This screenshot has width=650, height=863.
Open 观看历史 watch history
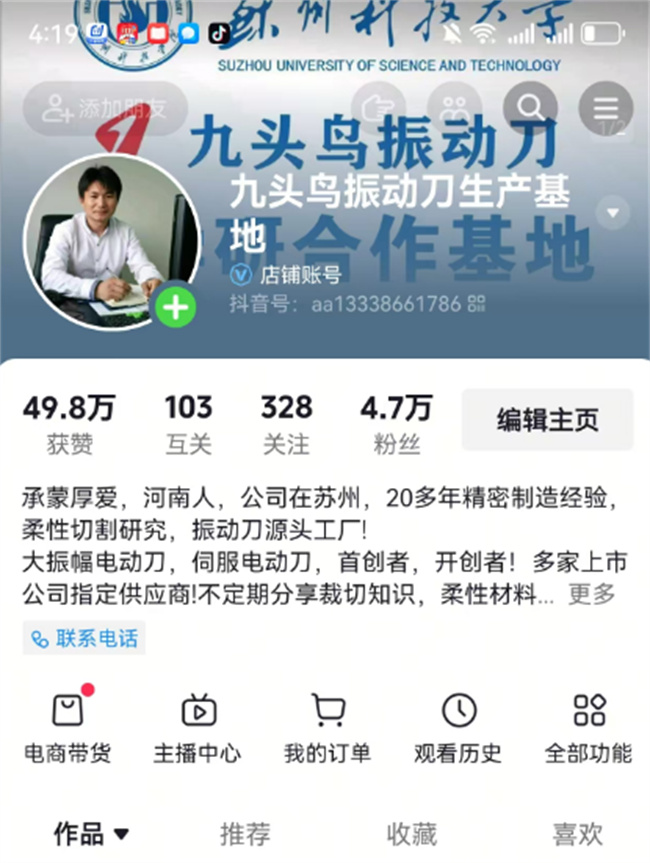point(458,727)
